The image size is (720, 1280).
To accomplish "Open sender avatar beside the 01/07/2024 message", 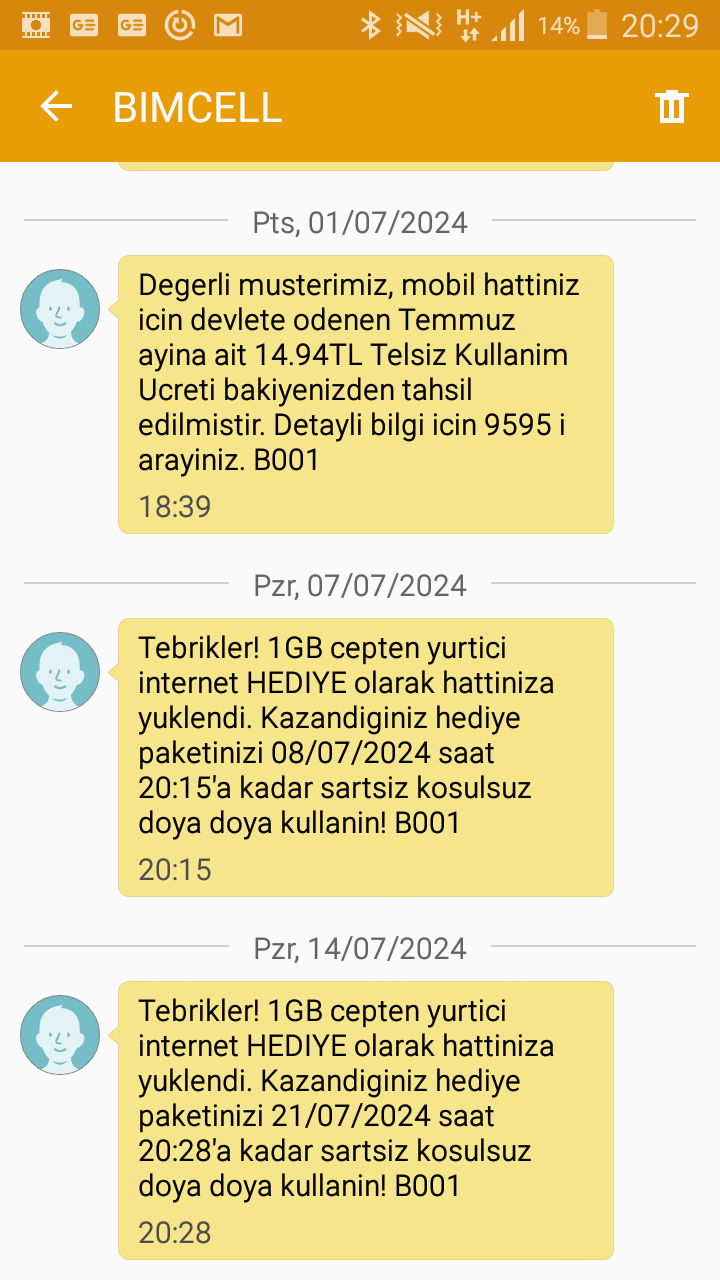I will 60,309.
